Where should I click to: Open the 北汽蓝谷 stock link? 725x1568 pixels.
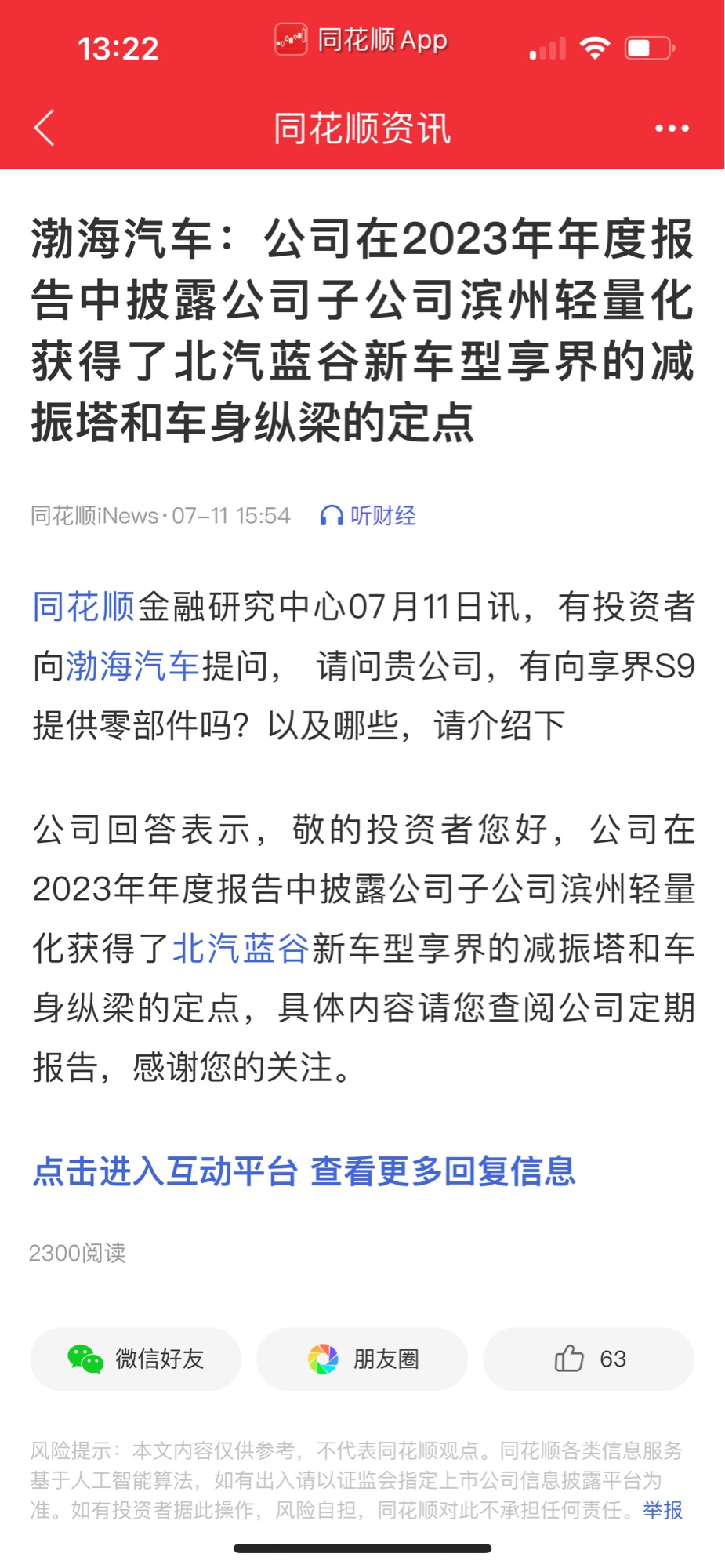click(241, 949)
